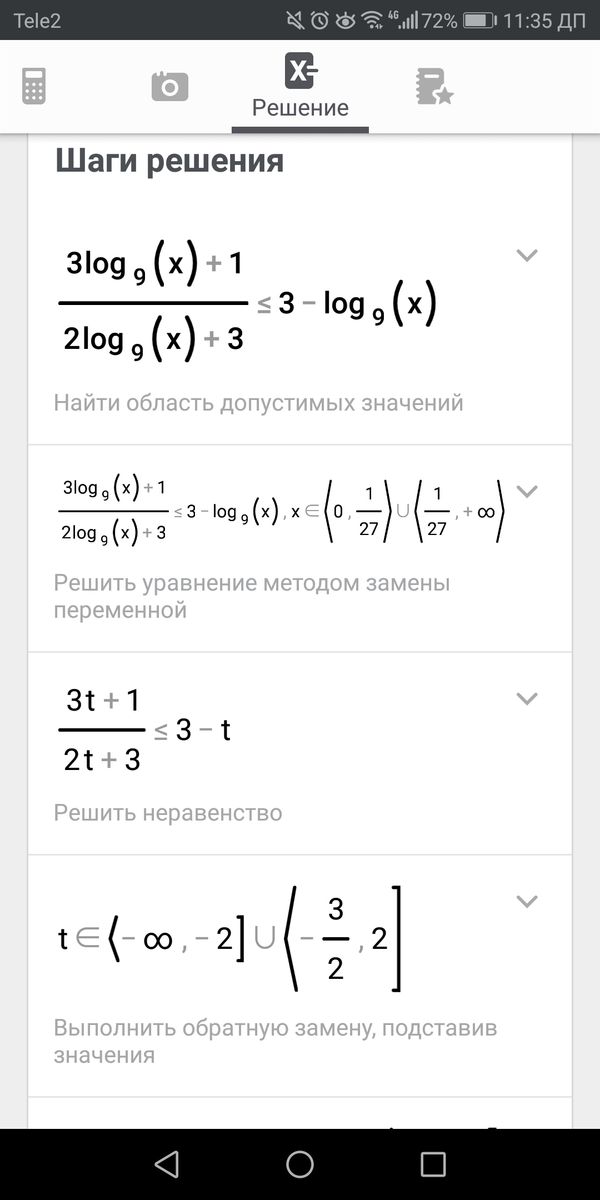Switch to the calculator tab
The width and height of the screenshot is (600, 1200).
[x=34, y=86]
